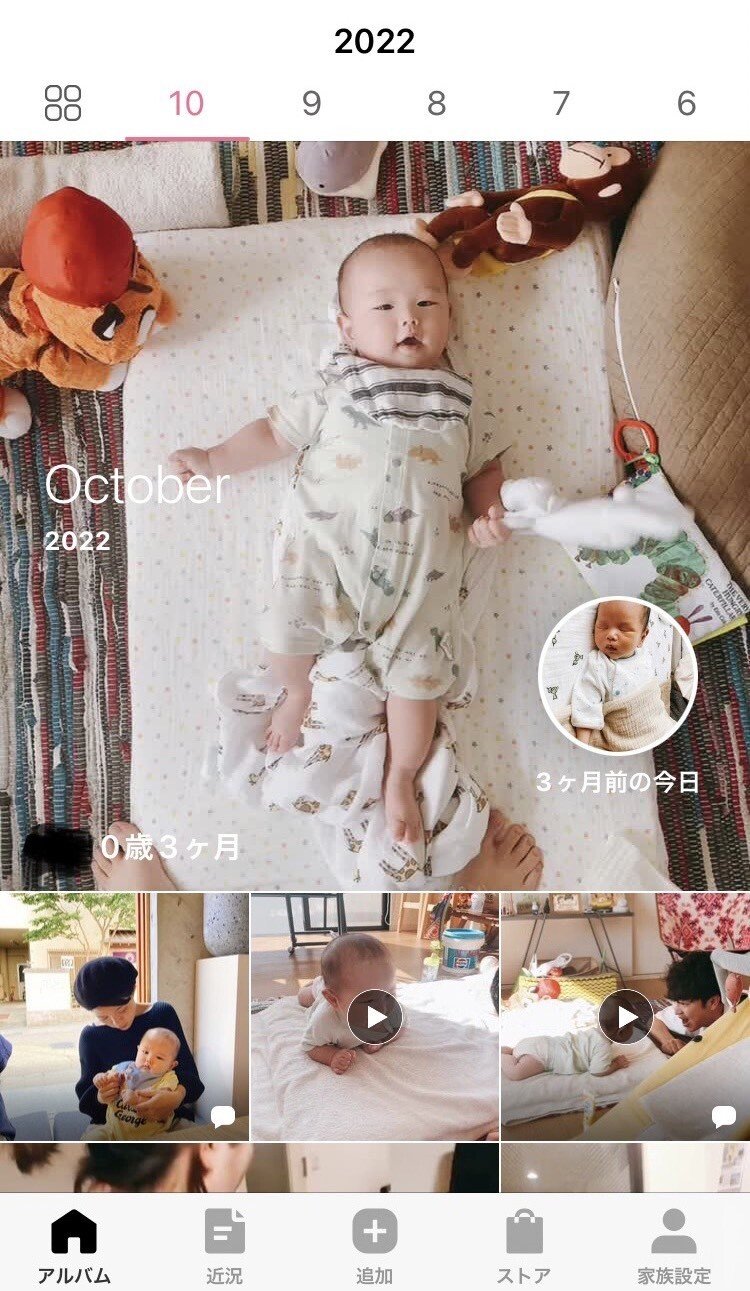This screenshot has width=750, height=1291.
Task: Open the ストア tab
Action: click(524, 1244)
